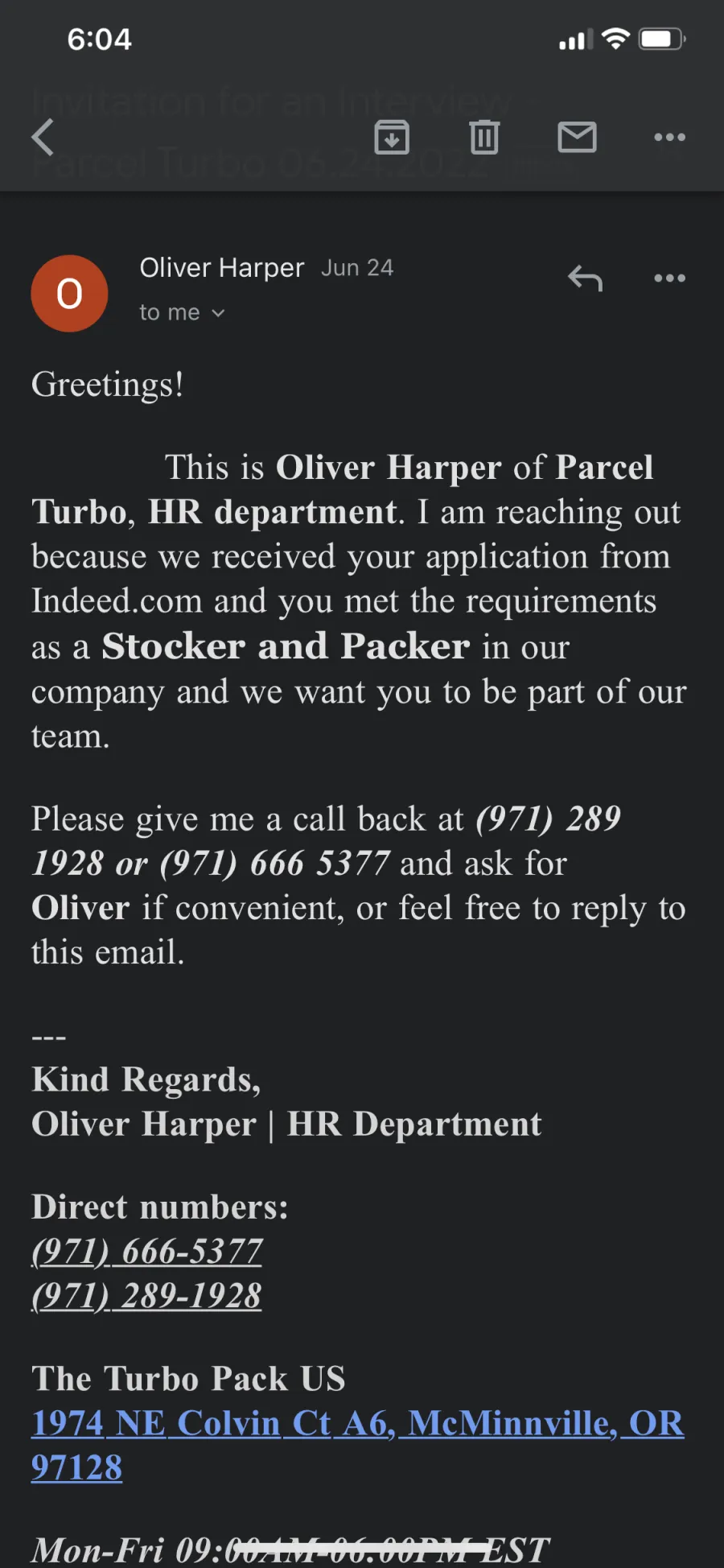Call the (971) 666-5377 direct number

(x=146, y=1251)
